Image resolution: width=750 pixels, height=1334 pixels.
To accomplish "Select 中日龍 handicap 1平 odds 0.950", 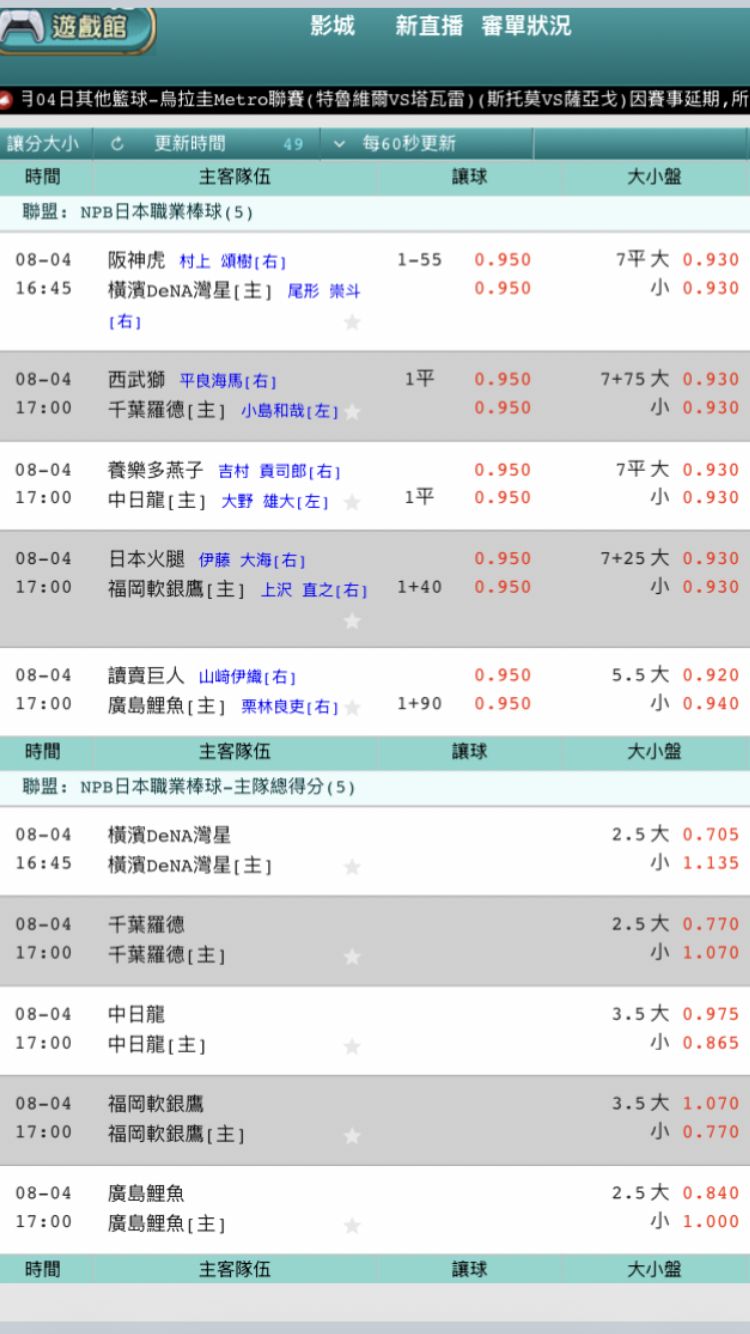I will pos(502,498).
